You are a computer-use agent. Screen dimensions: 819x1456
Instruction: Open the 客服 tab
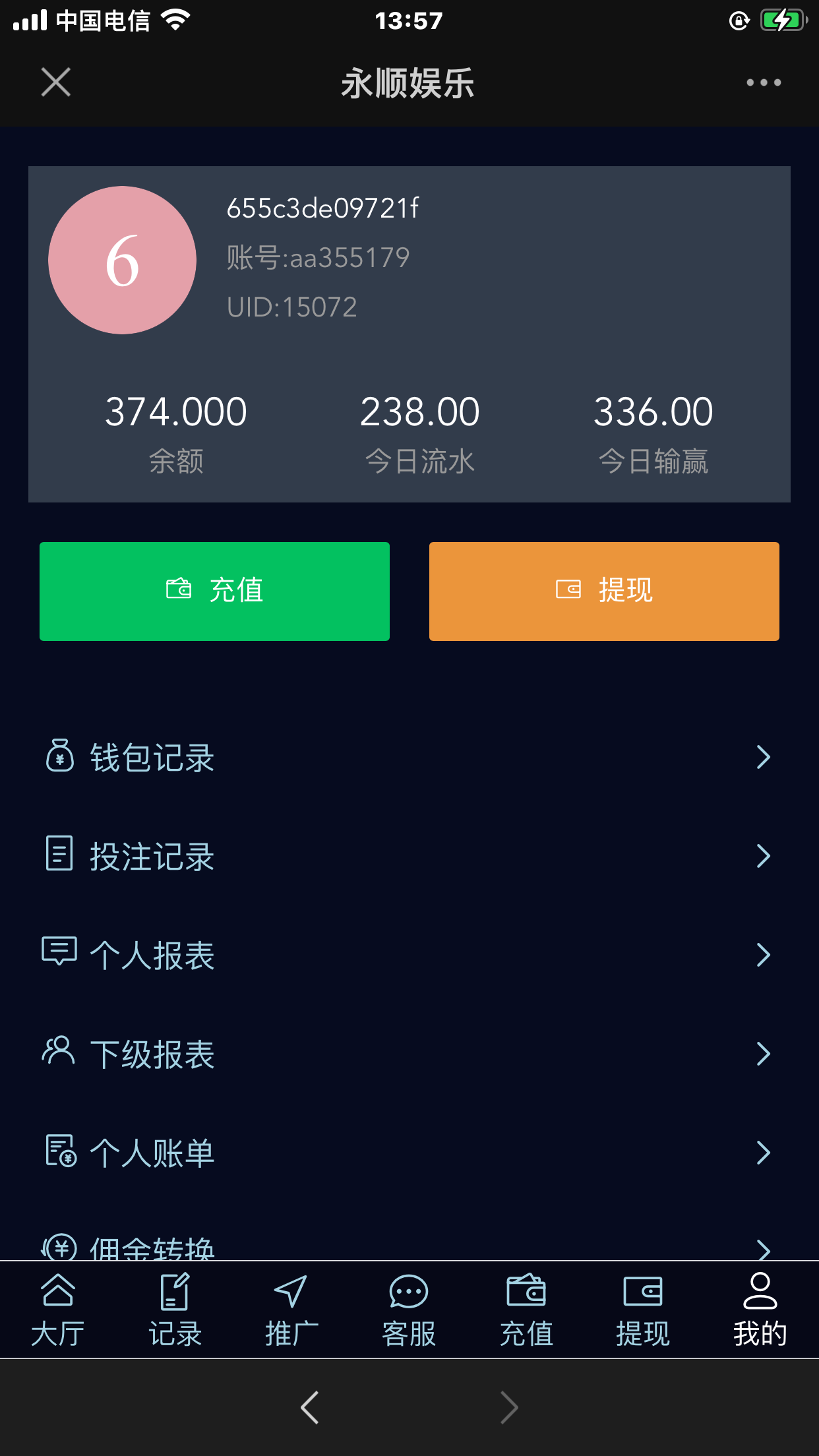click(409, 1310)
